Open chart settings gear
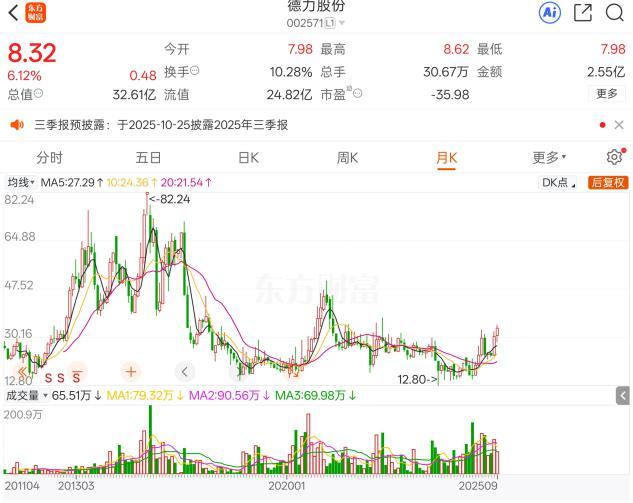Image resolution: width=633 pixels, height=503 pixels. pyautogui.click(x=614, y=158)
